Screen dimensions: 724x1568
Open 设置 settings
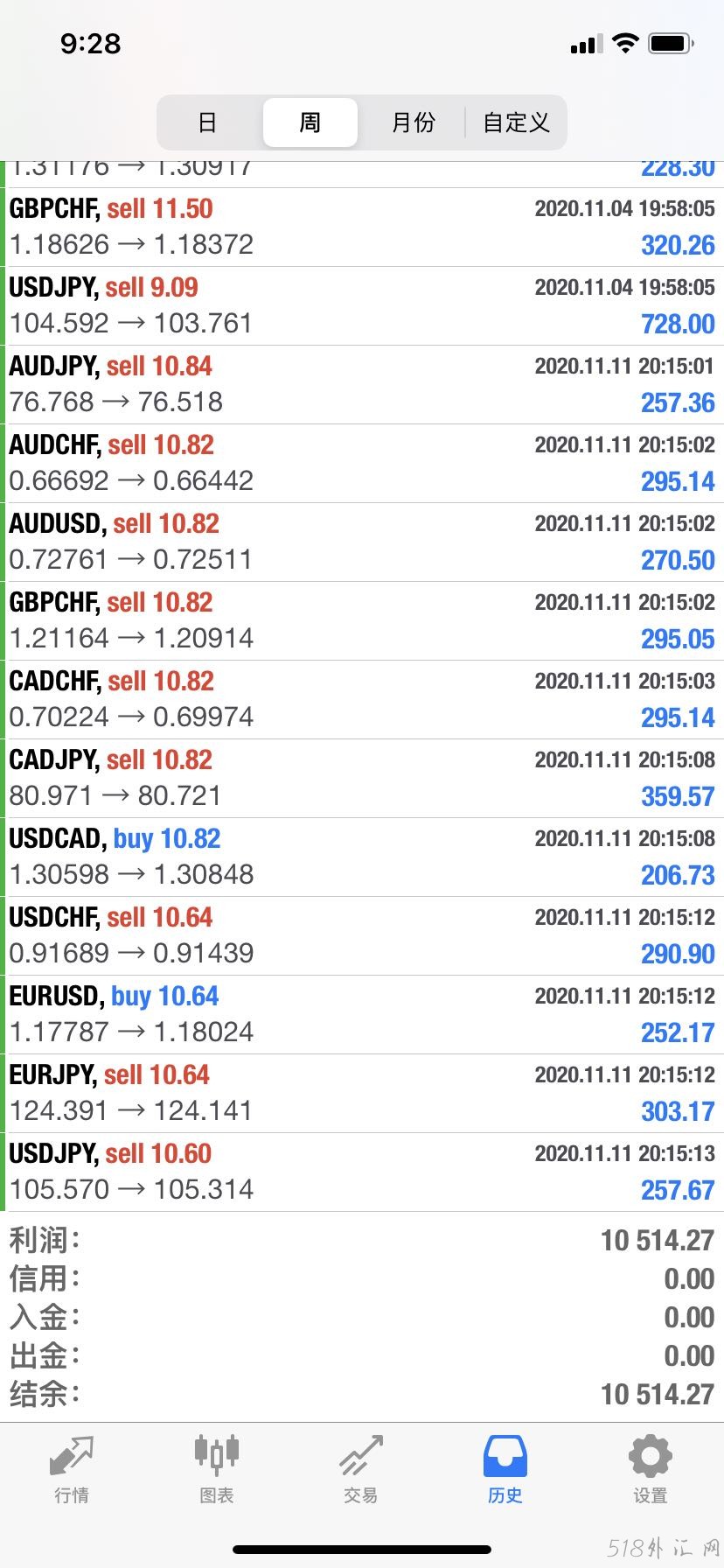pyautogui.click(x=650, y=1470)
